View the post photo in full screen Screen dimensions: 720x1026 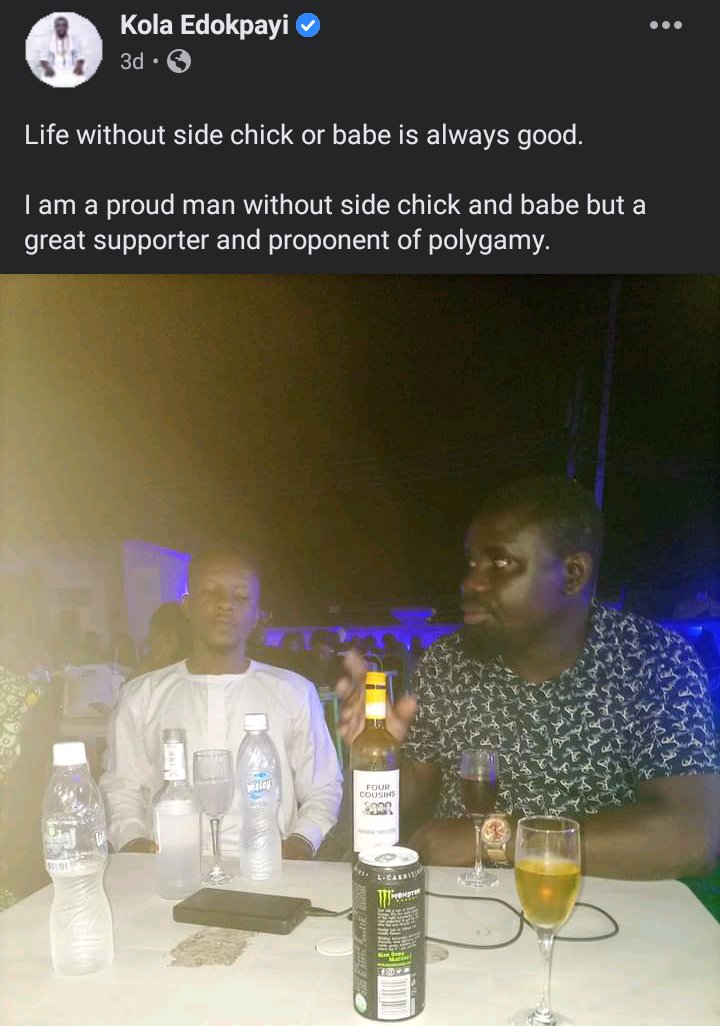click(360, 650)
